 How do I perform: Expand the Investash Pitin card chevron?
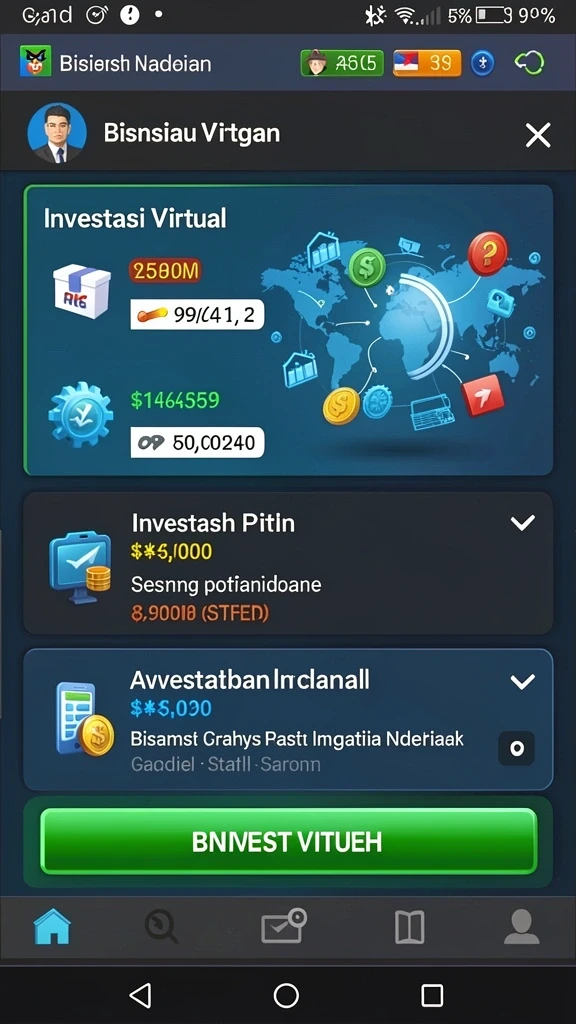click(522, 522)
